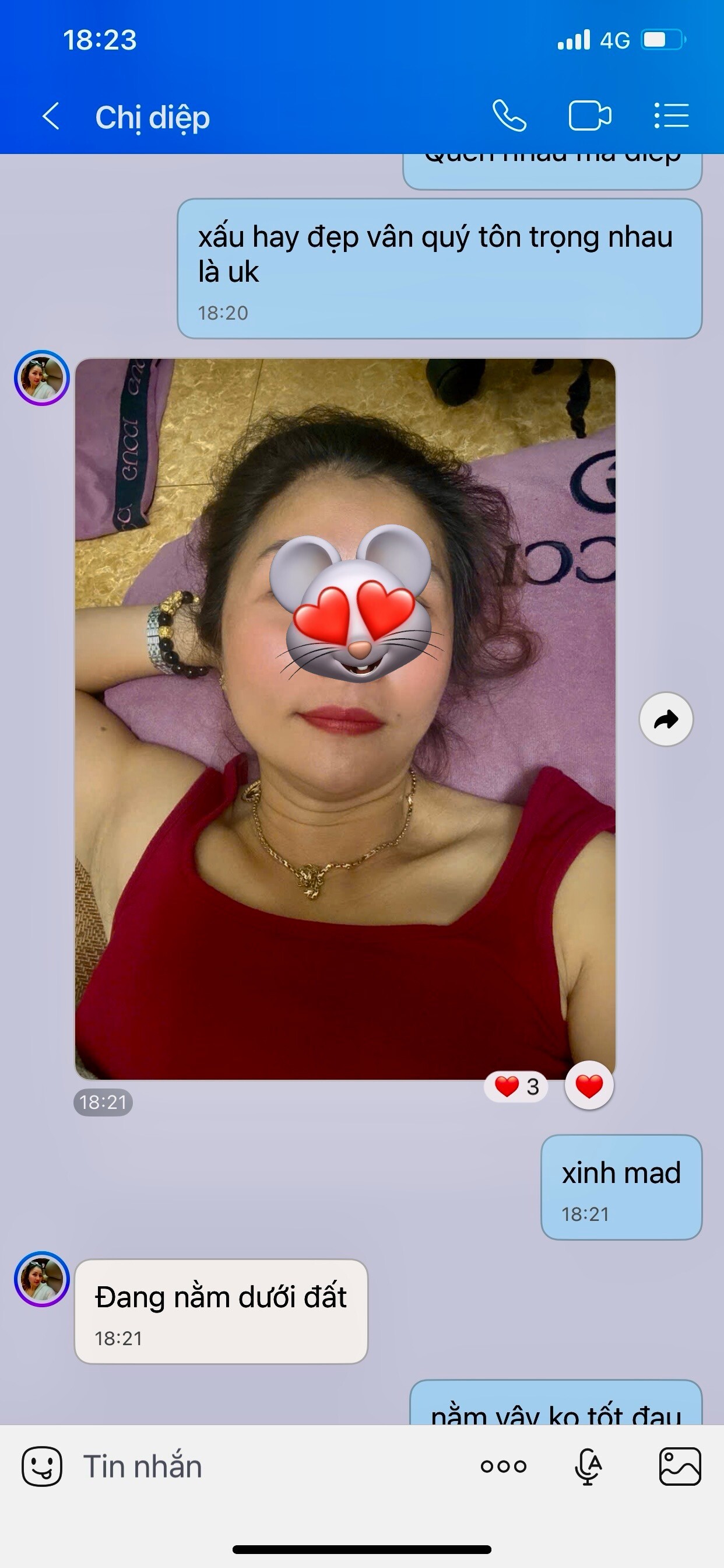Start a voice call with Chị diệp

point(509,116)
